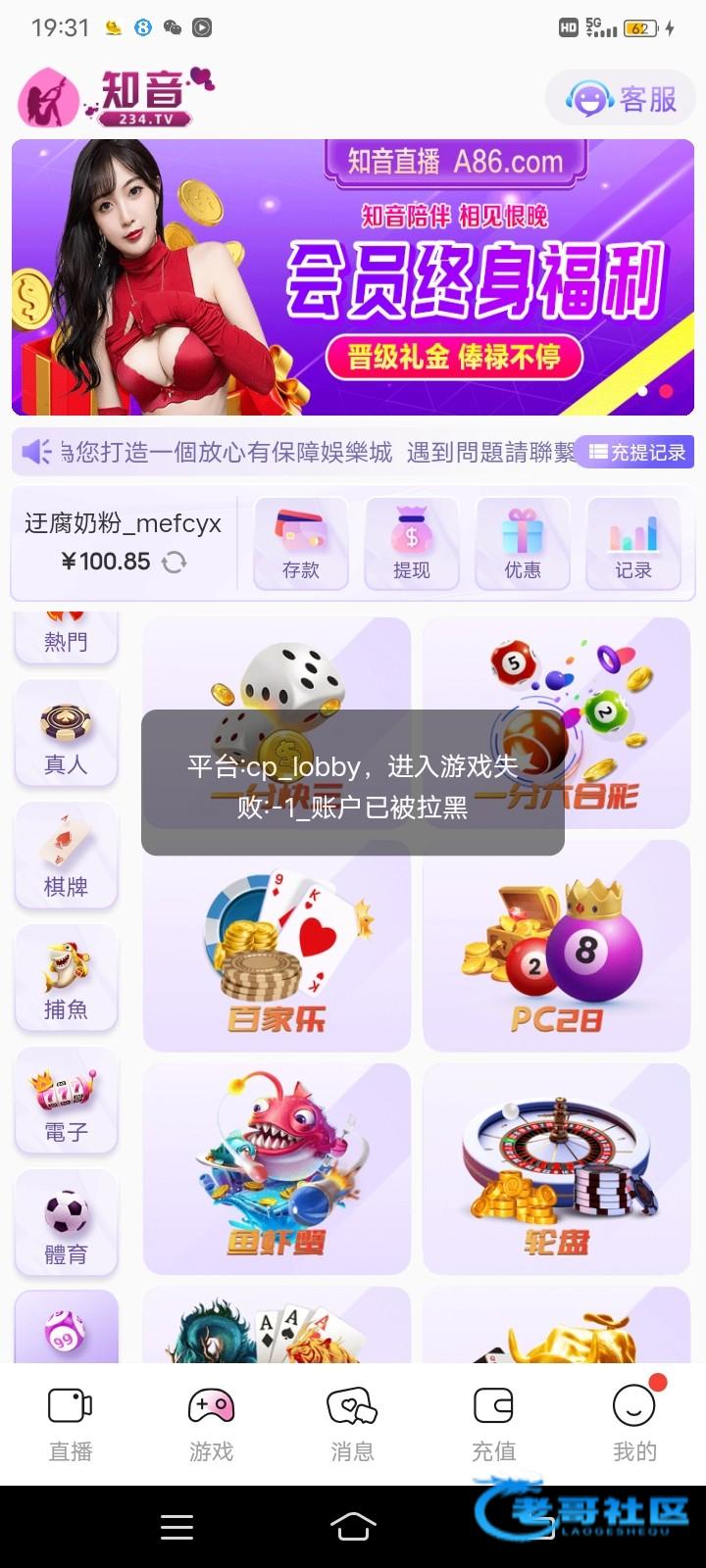Open 存款 deposit
706x1568 pixels.
(301, 544)
